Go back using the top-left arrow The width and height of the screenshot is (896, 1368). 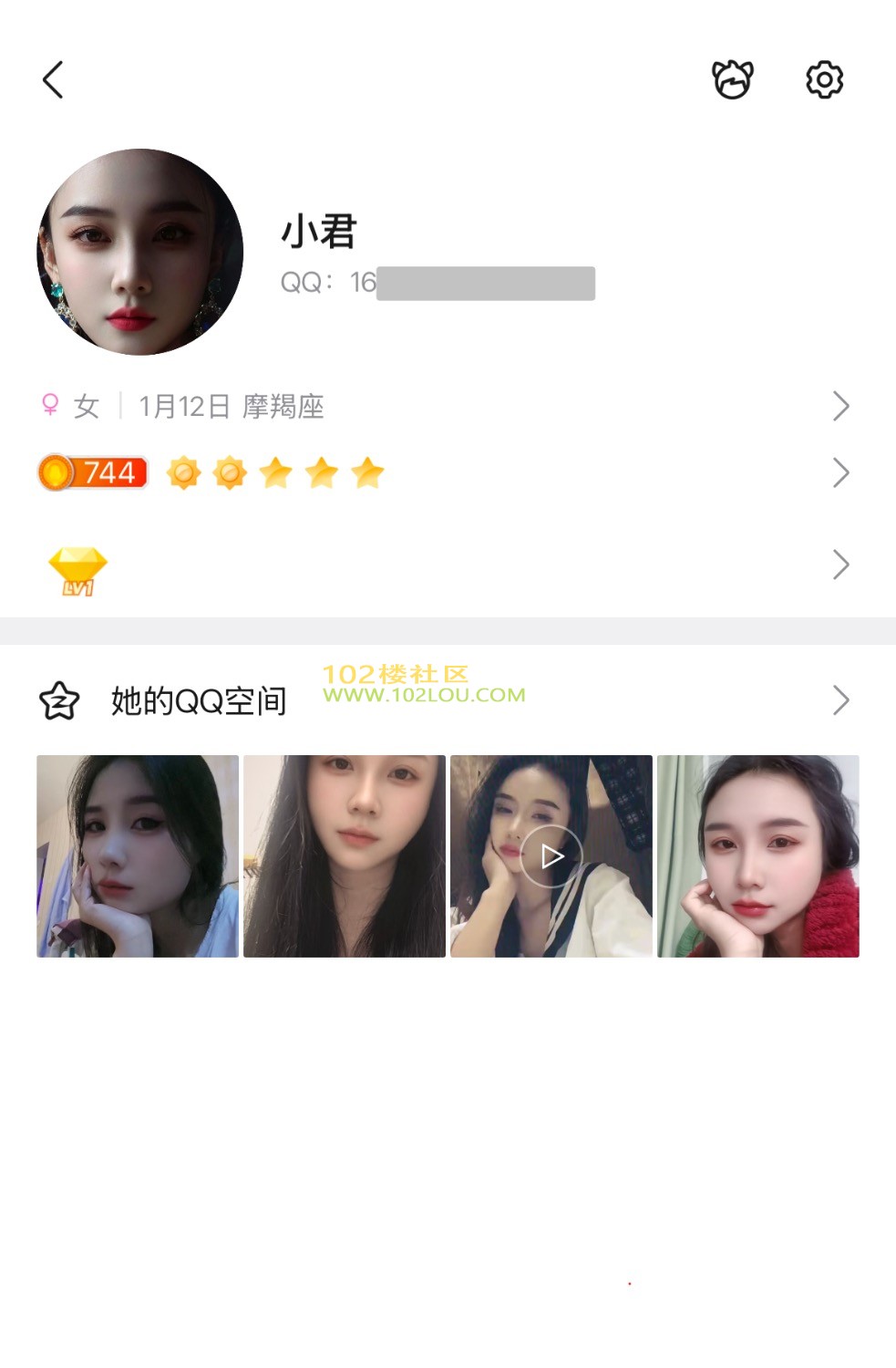click(53, 80)
